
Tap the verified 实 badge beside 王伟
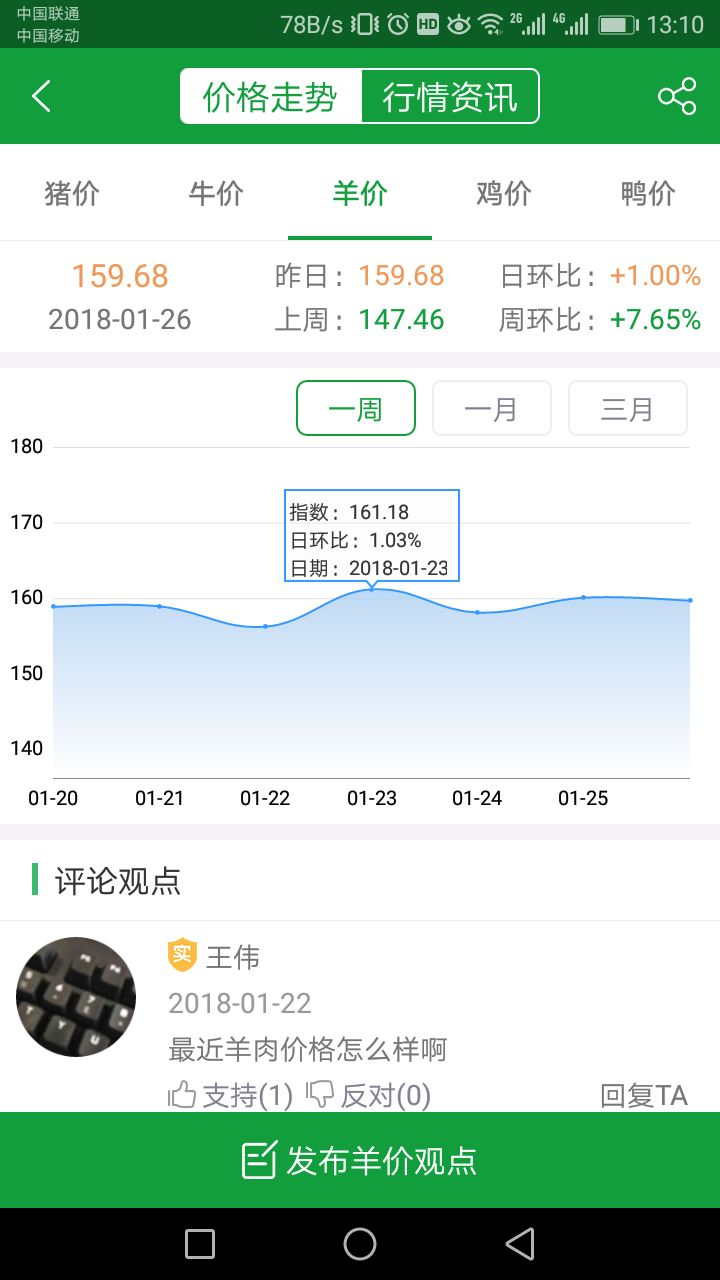point(181,956)
